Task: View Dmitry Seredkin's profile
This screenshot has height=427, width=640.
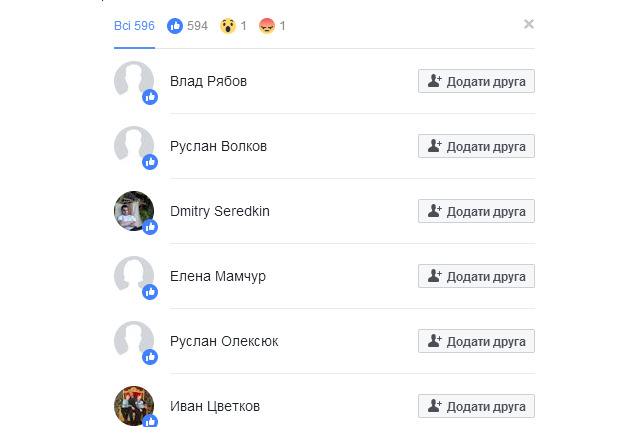Action: point(220,211)
